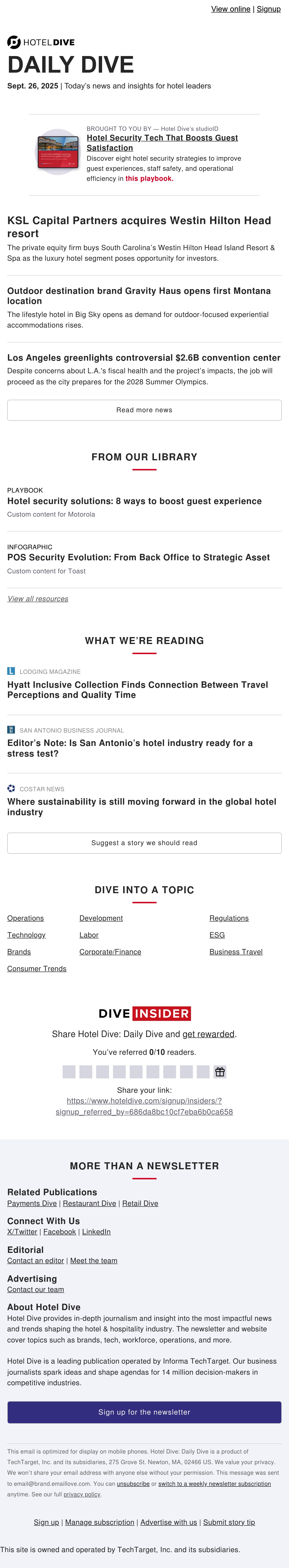Screen dimensions: 289x1568
Task: Open the insider referral signup URL
Action: (144, 1106)
